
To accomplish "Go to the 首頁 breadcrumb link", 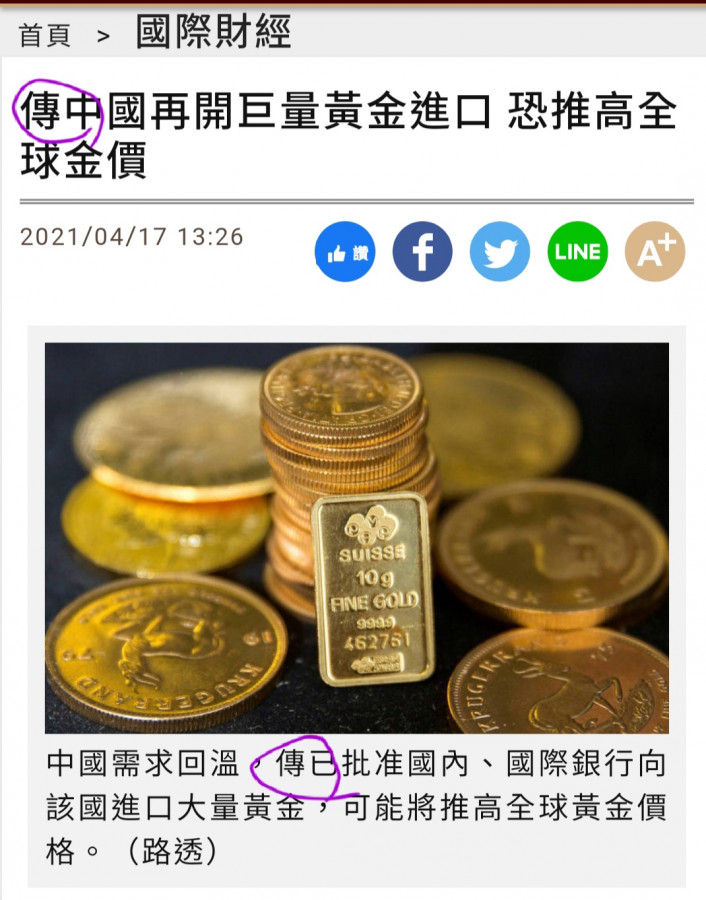I will [x=45, y=36].
